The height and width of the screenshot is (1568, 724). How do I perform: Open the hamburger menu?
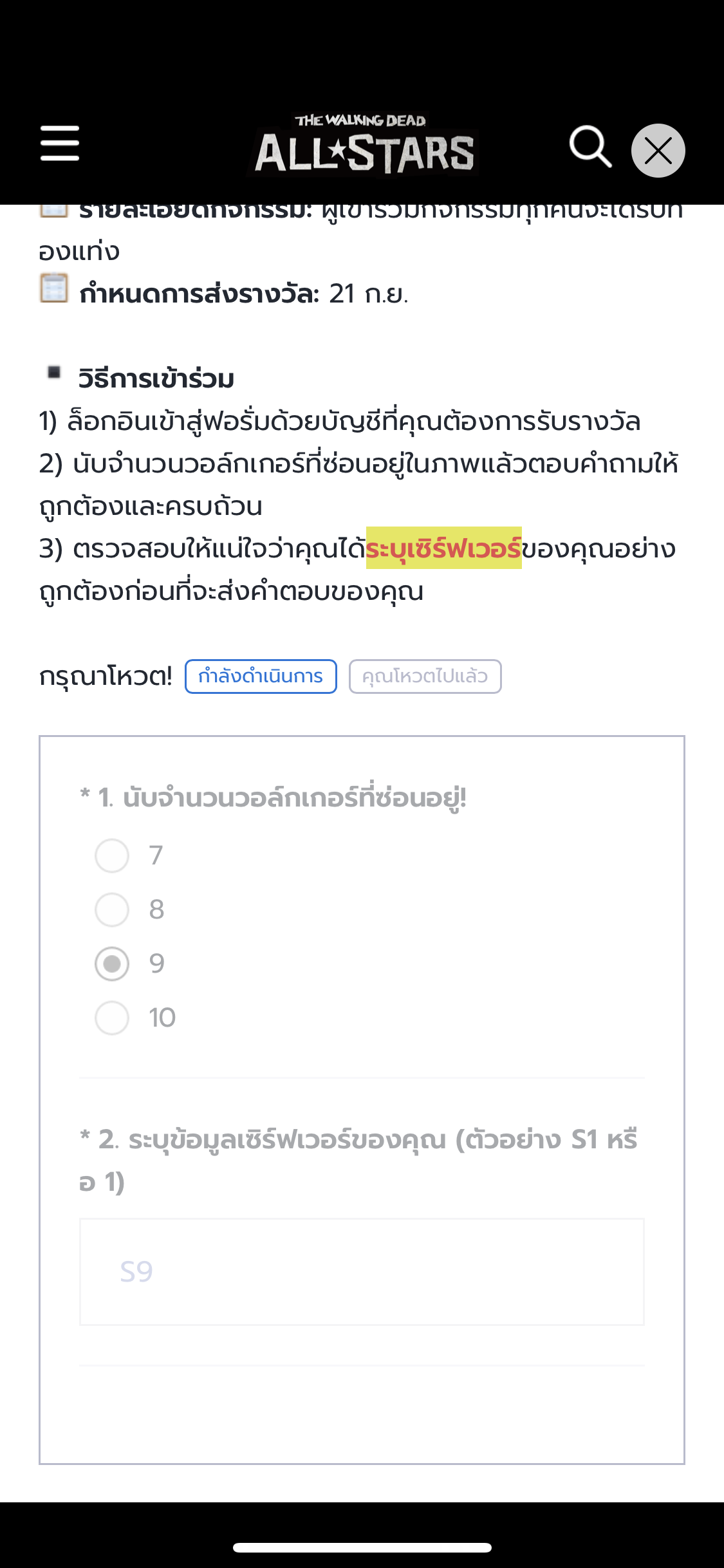60,144
